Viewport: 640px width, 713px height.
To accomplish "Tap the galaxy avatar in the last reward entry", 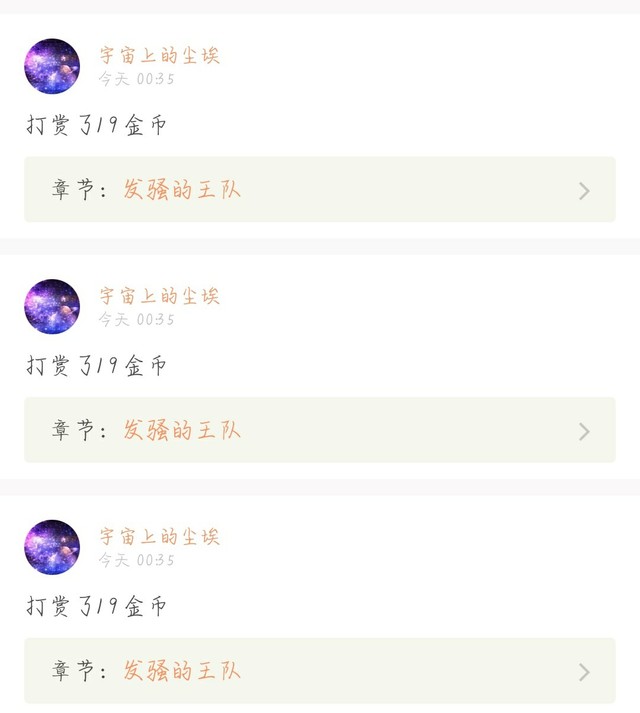I will (52, 547).
